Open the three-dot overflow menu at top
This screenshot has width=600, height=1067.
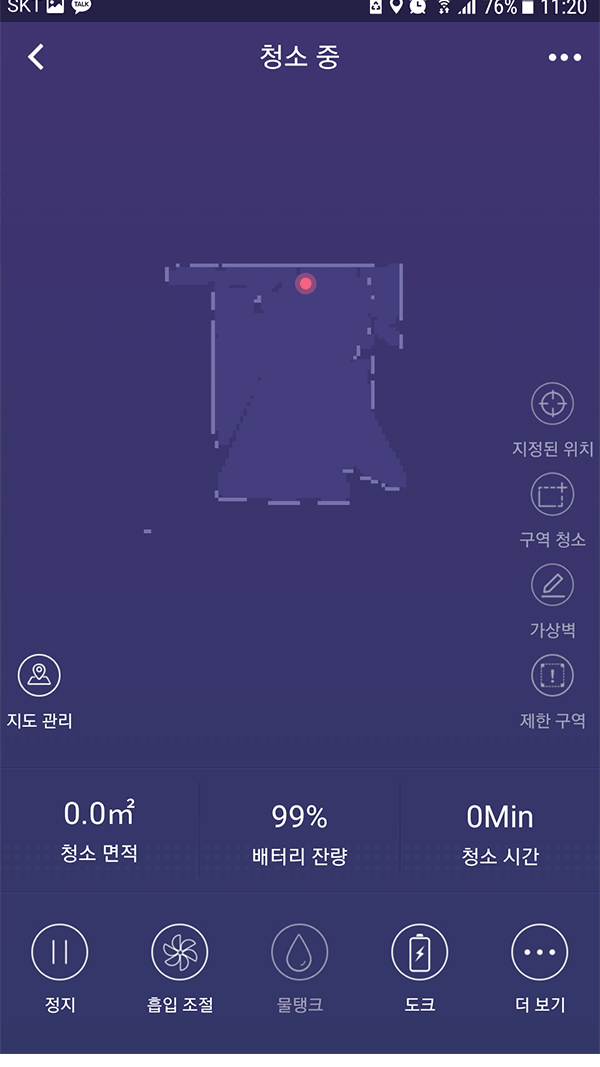tap(564, 58)
